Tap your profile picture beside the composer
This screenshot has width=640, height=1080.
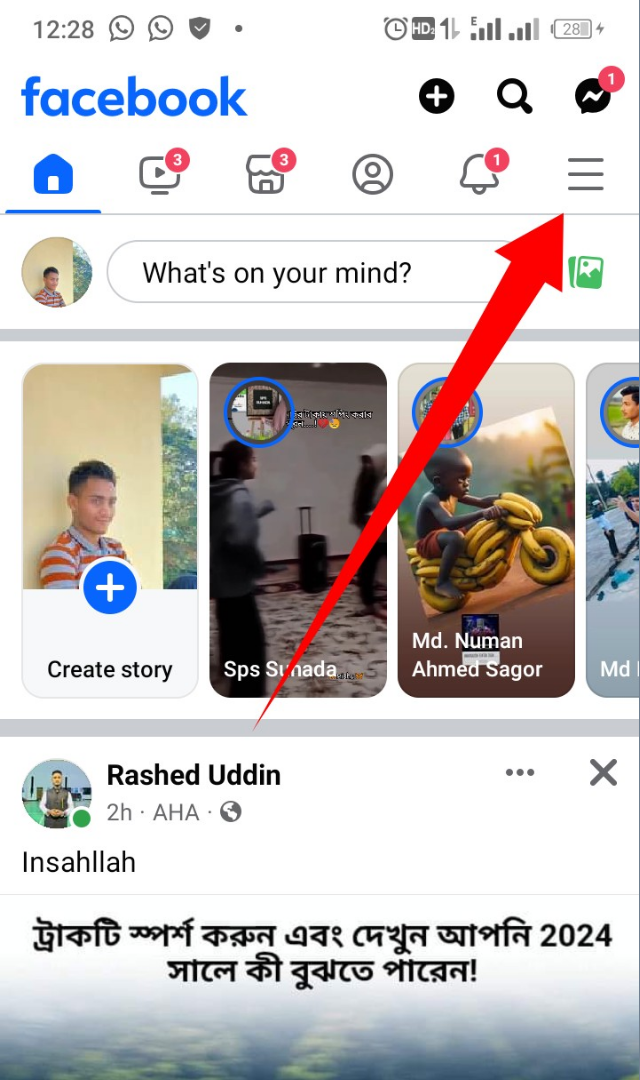pyautogui.click(x=57, y=272)
